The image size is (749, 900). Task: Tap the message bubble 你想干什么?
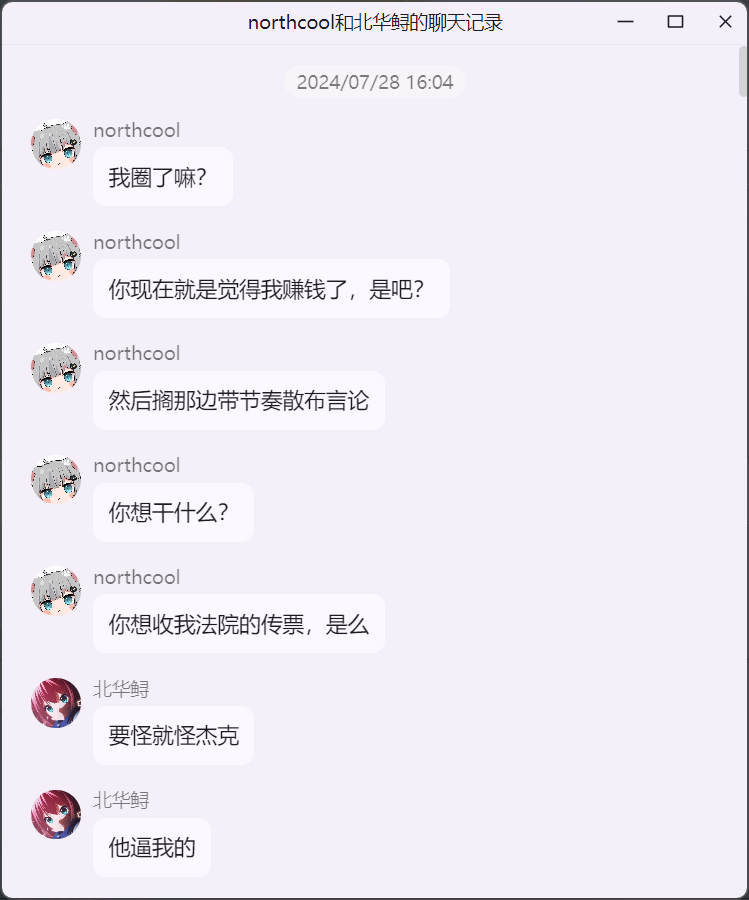tap(173, 513)
